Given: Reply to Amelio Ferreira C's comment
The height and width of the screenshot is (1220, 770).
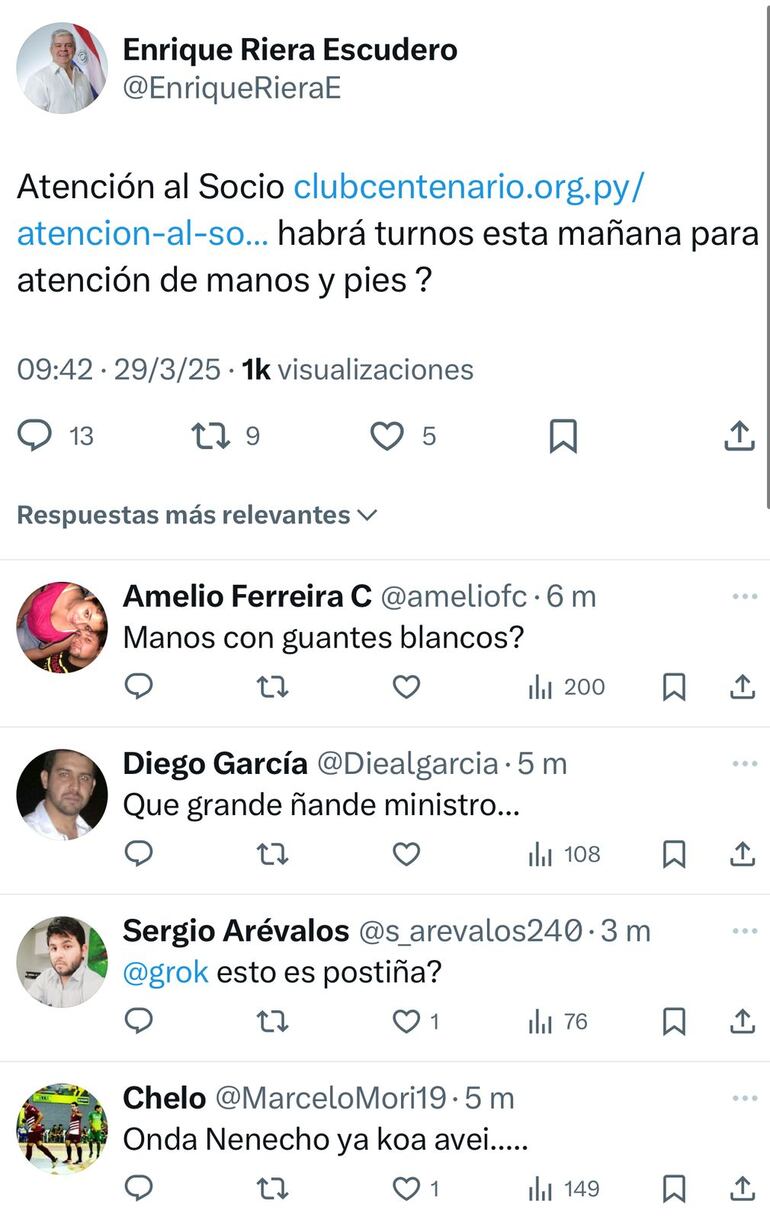Looking at the screenshot, I should point(139,687).
